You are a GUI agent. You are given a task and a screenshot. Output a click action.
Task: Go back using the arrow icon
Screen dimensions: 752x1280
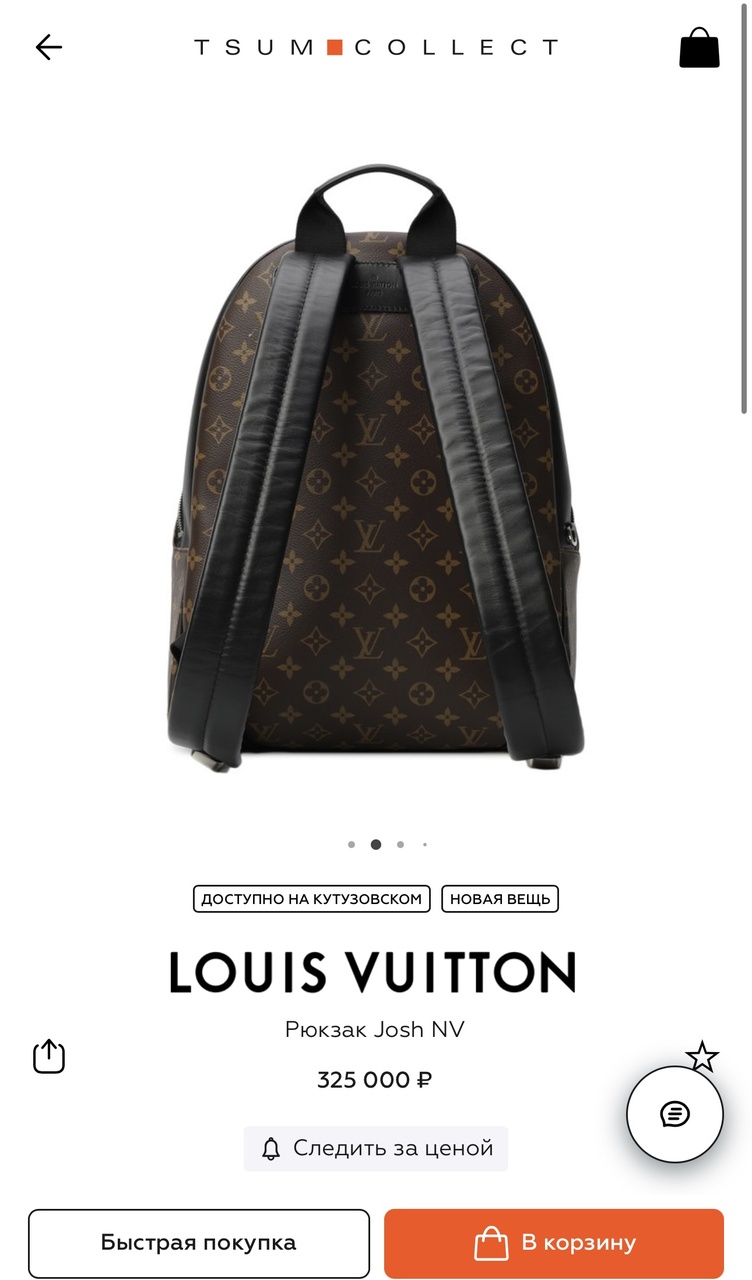48,47
